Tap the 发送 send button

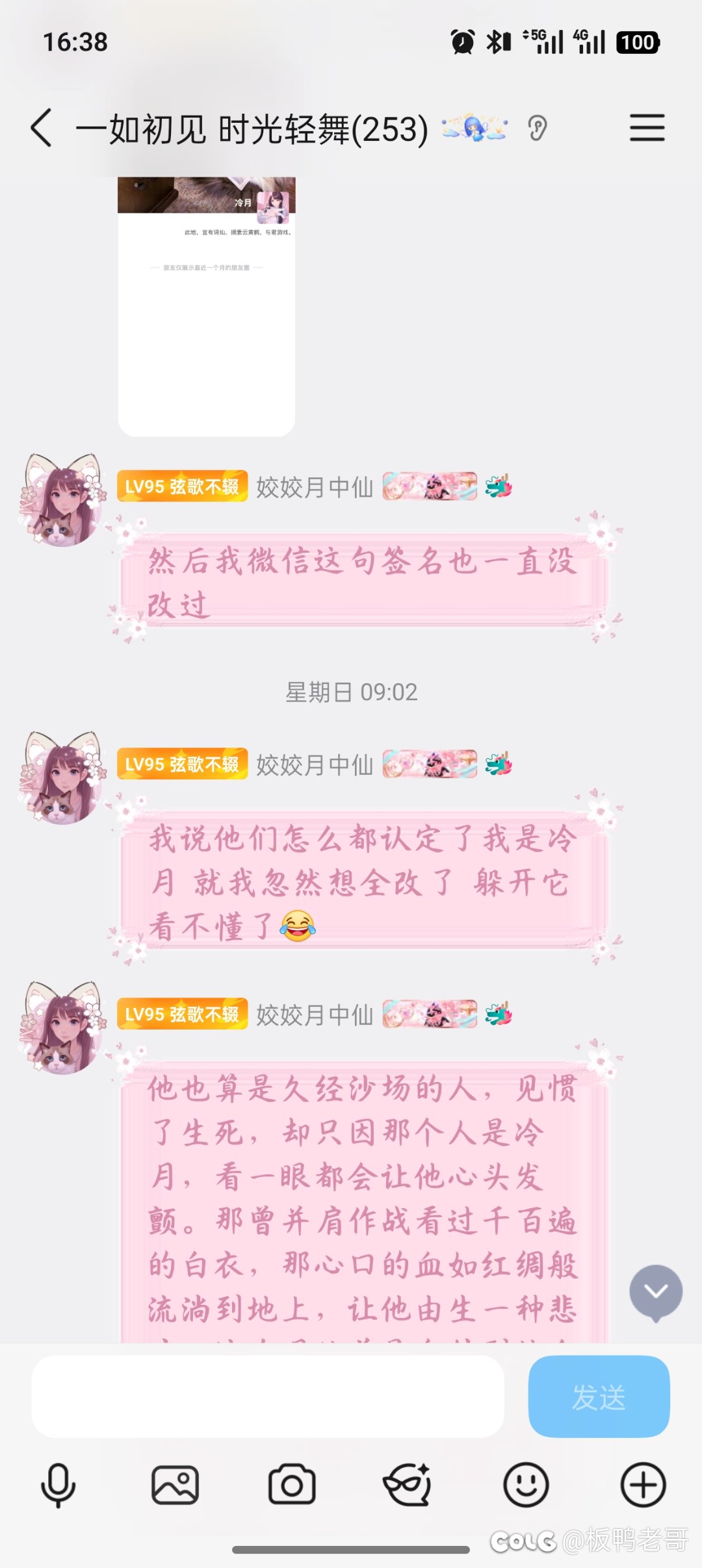point(599,1396)
